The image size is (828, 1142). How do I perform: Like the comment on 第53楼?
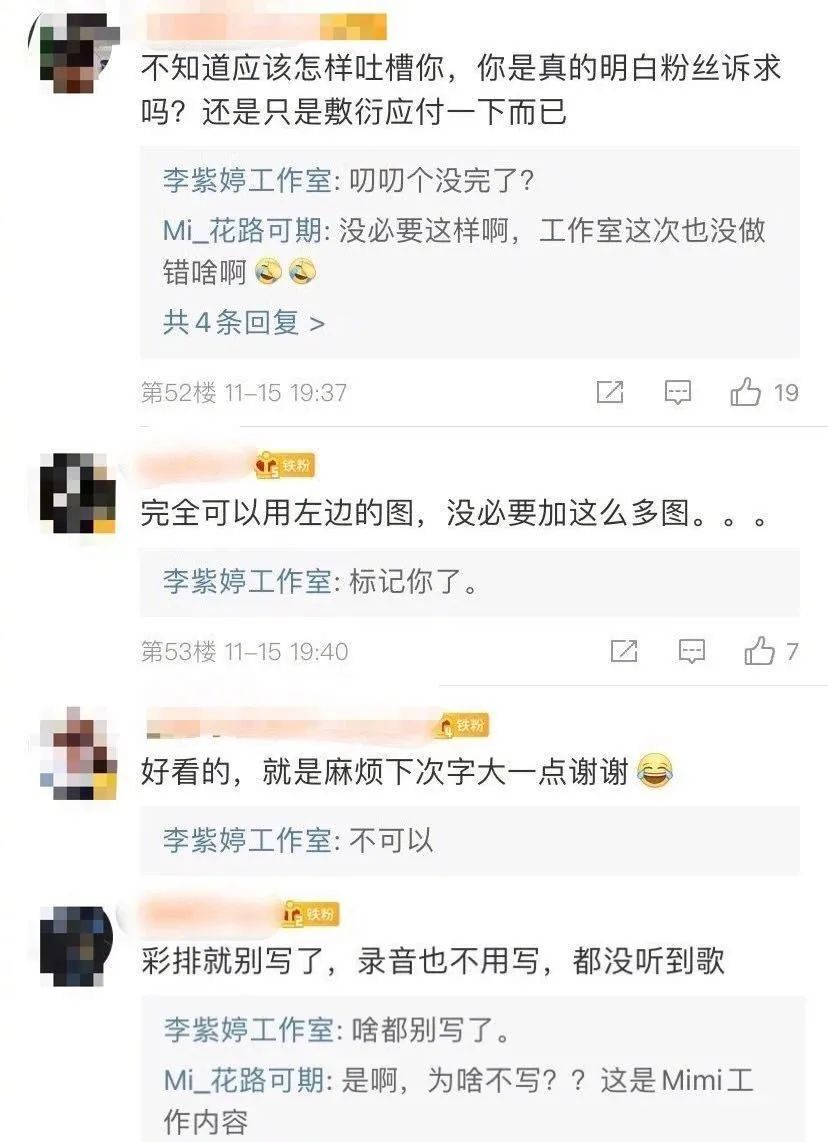760,652
